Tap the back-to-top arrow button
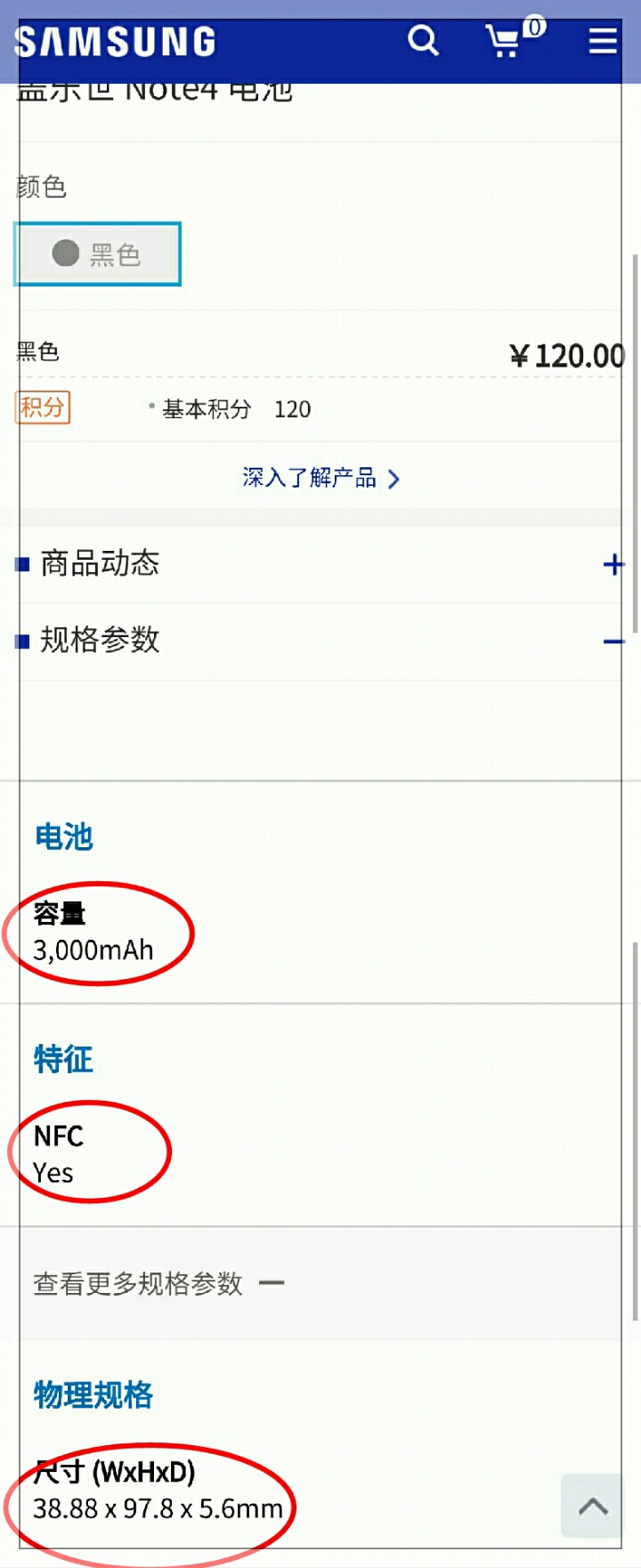641x1568 pixels. 592,1506
